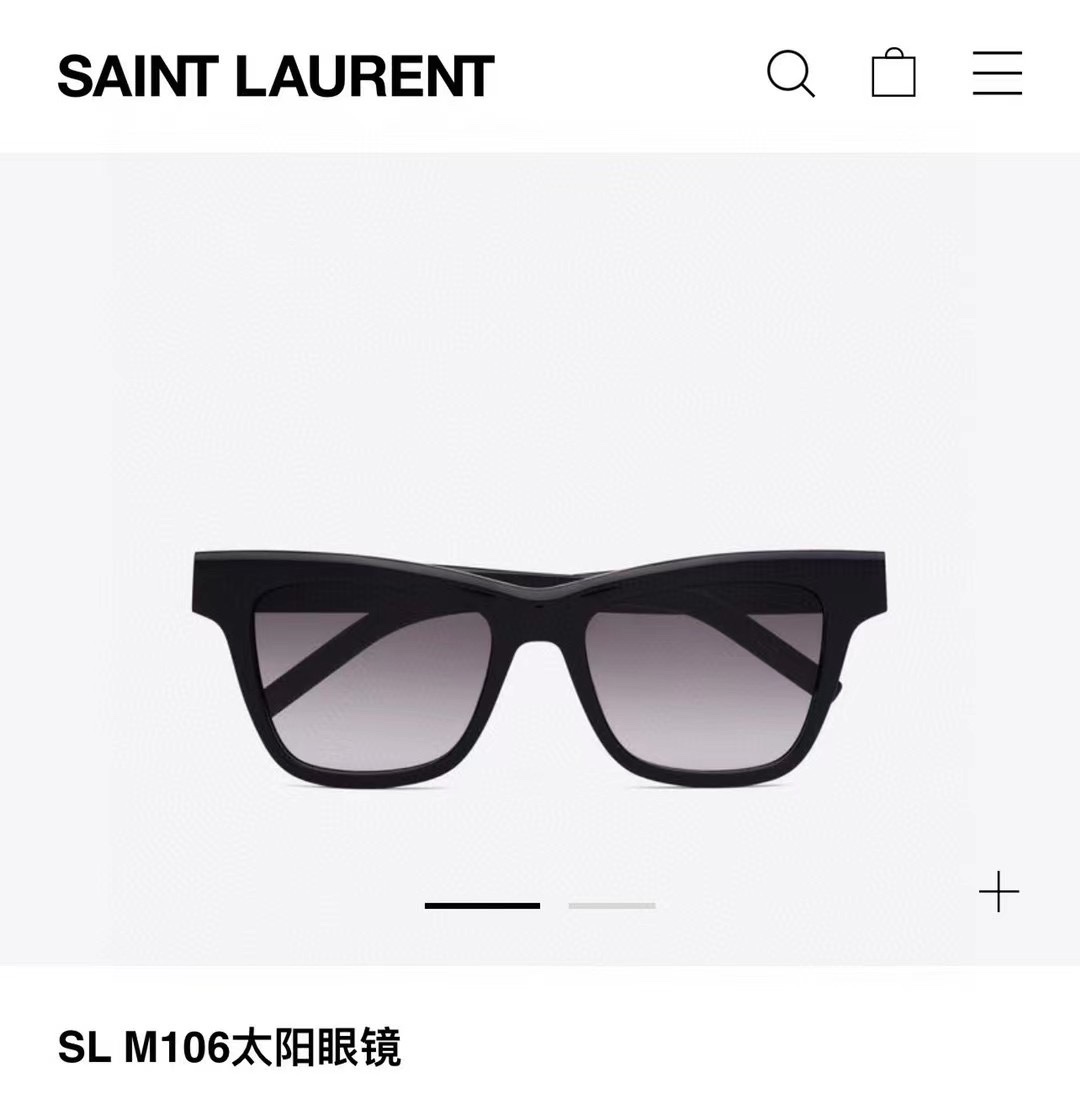Screen dimensions: 1080x1104
Task: Switch to the second image indicator
Action: point(611,905)
